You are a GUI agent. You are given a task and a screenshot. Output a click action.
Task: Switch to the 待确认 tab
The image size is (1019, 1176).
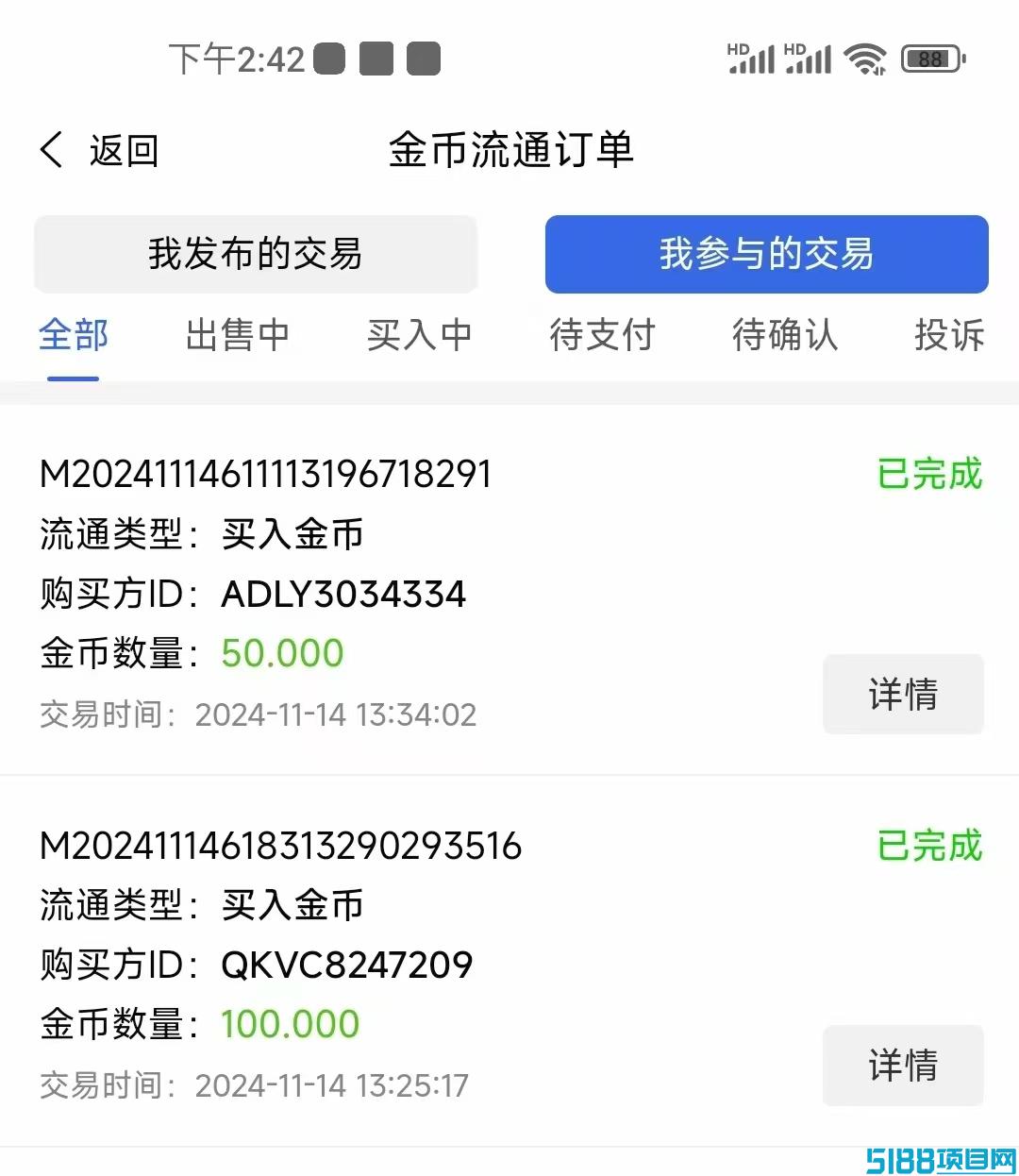click(x=784, y=335)
